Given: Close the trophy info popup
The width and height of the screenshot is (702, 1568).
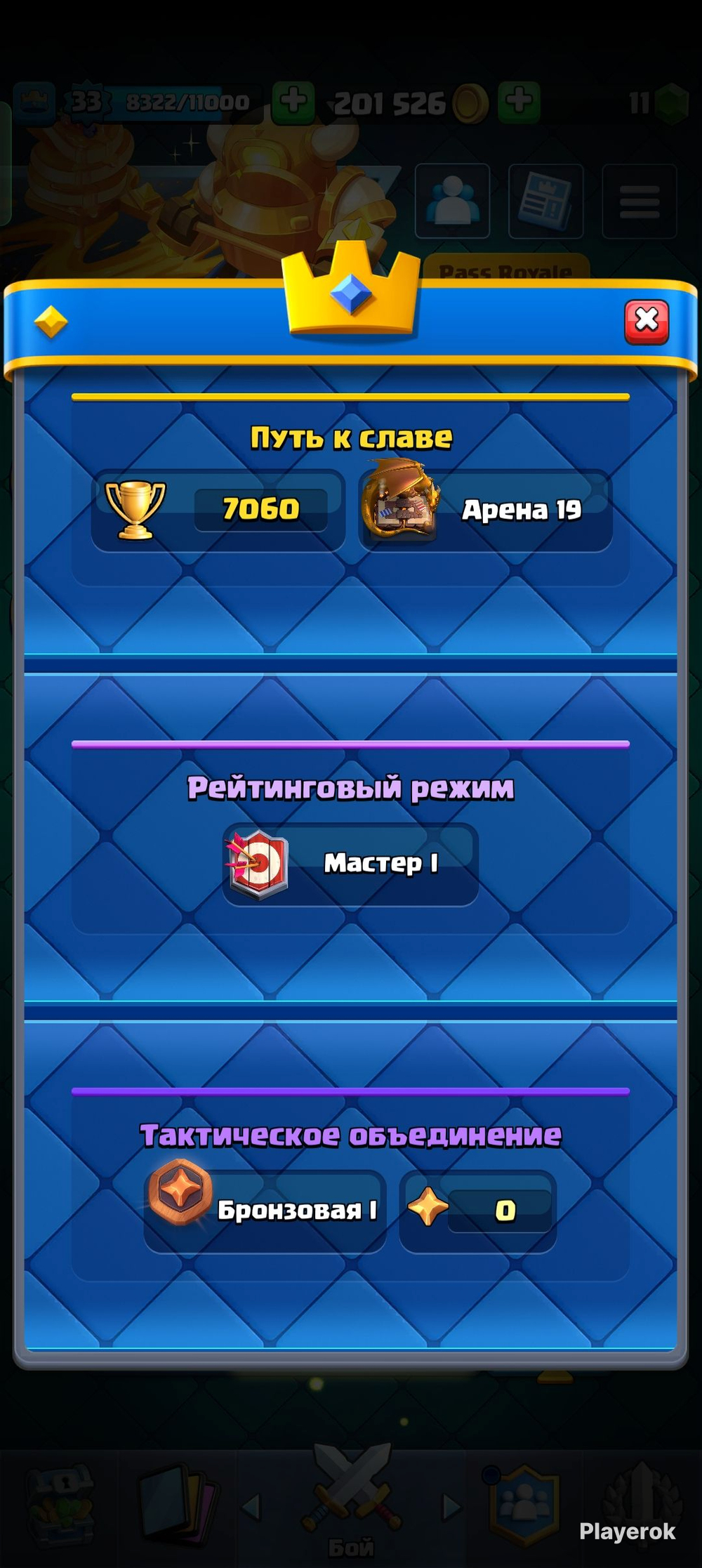Looking at the screenshot, I should (x=647, y=322).
